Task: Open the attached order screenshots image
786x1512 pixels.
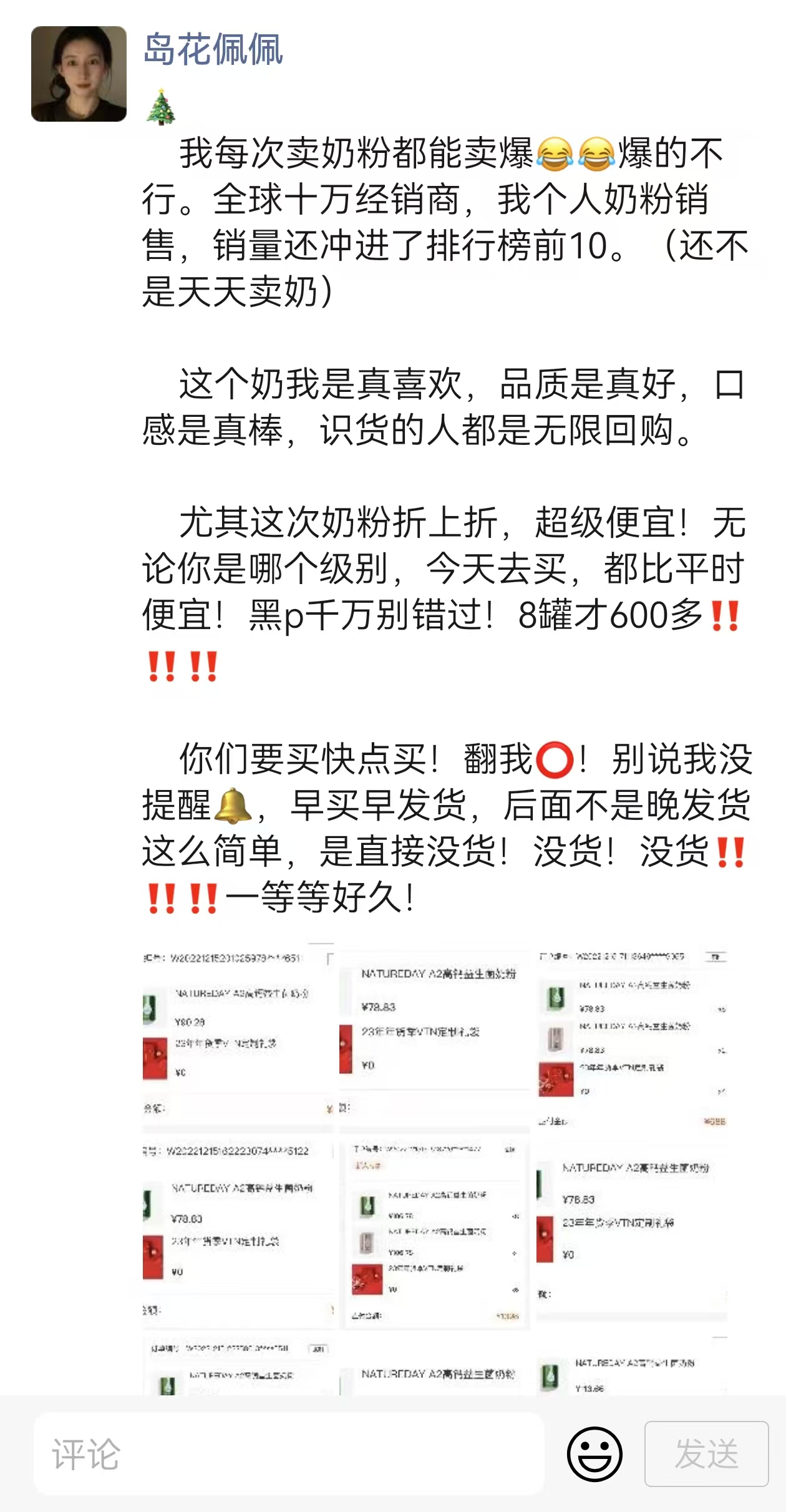Action: tap(435, 1168)
